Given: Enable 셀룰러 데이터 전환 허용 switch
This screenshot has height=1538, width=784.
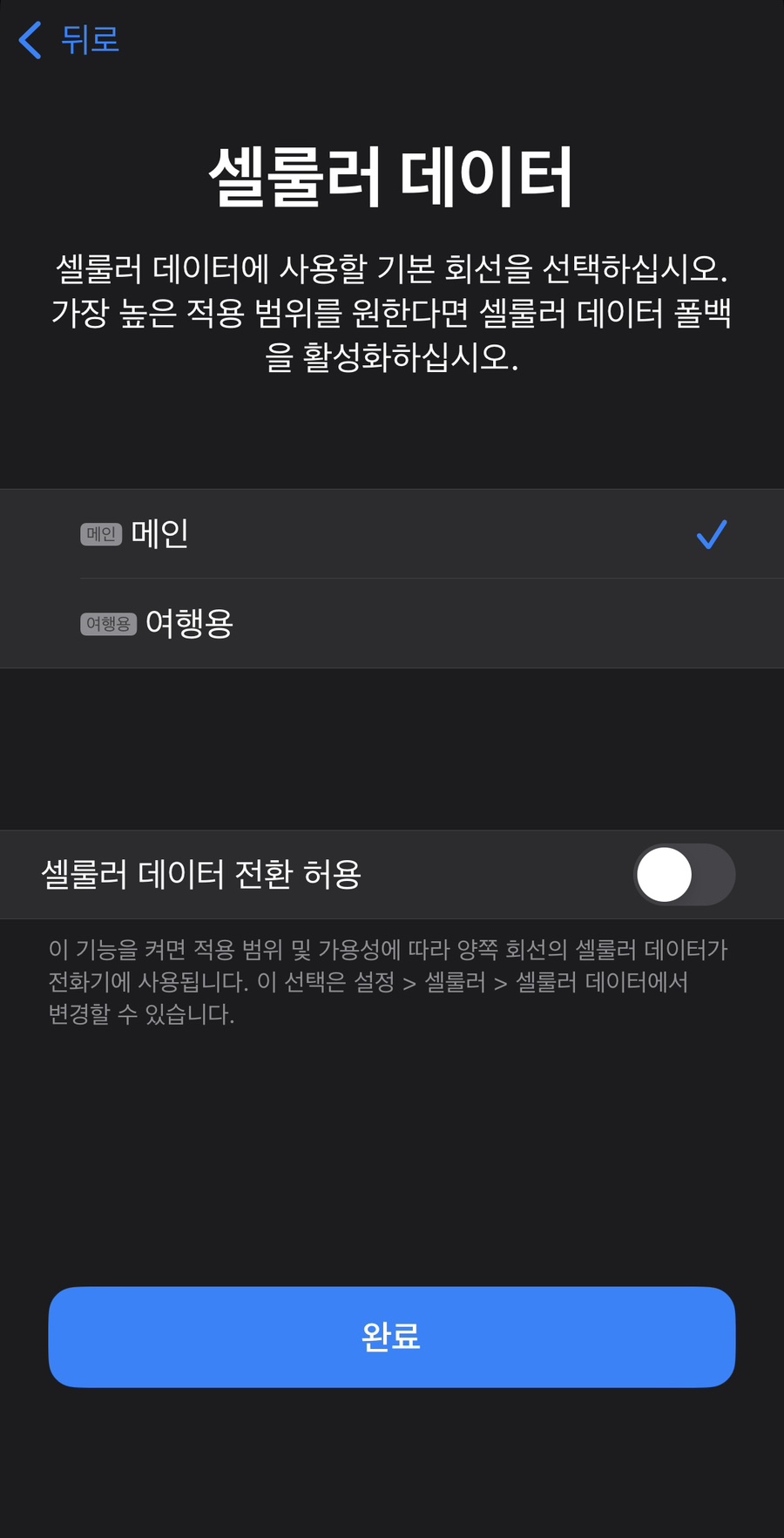Looking at the screenshot, I should (684, 875).
